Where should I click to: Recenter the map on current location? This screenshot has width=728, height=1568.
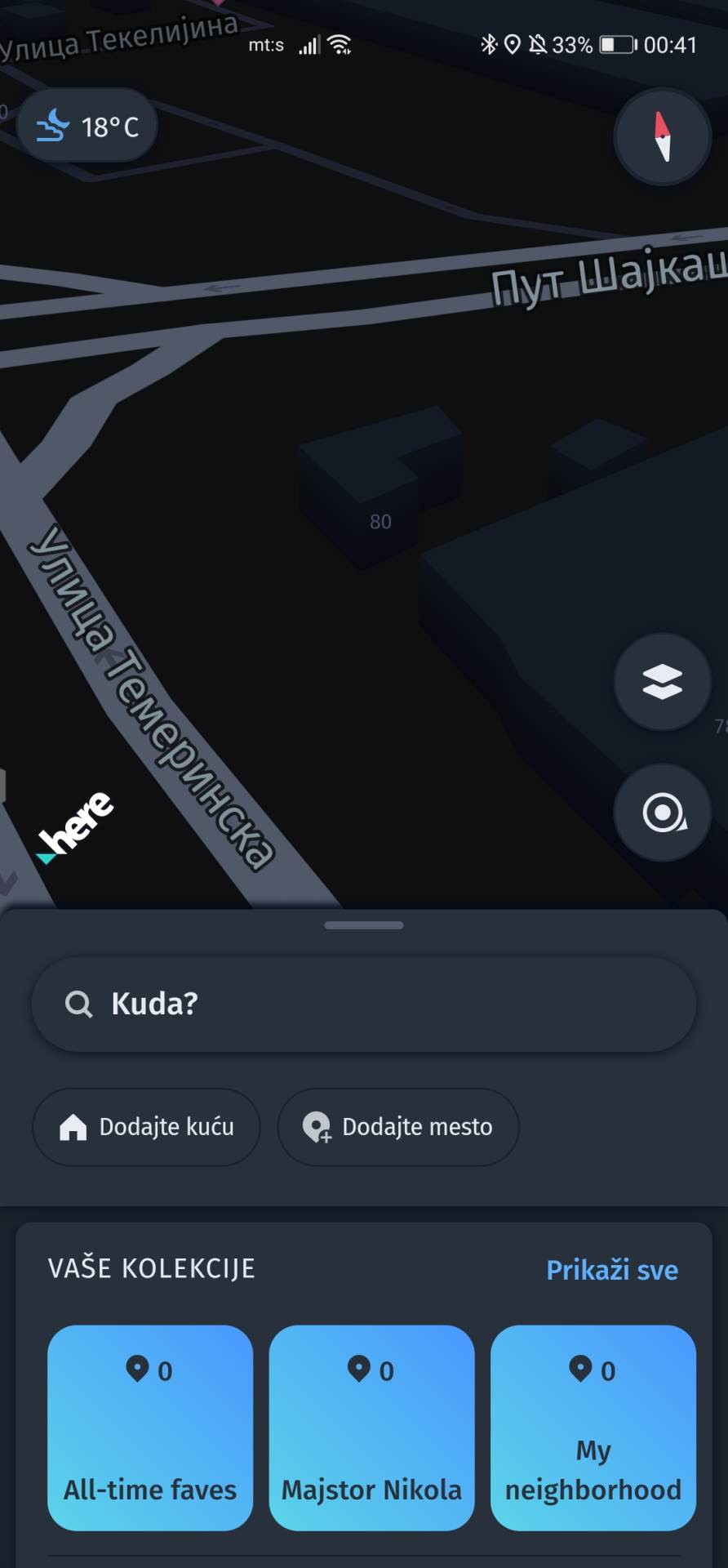tap(661, 813)
